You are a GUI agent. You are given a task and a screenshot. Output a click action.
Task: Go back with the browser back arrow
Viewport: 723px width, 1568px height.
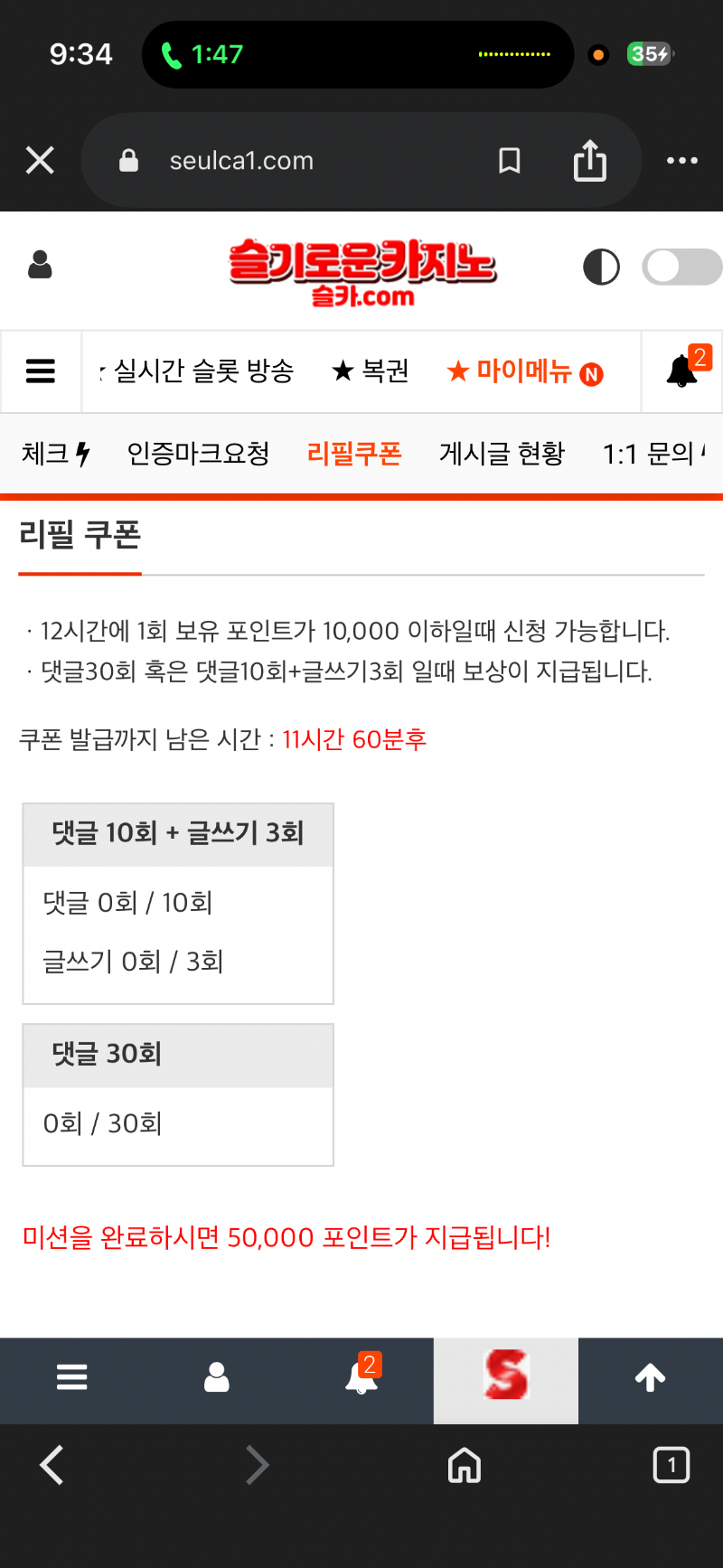click(52, 1465)
